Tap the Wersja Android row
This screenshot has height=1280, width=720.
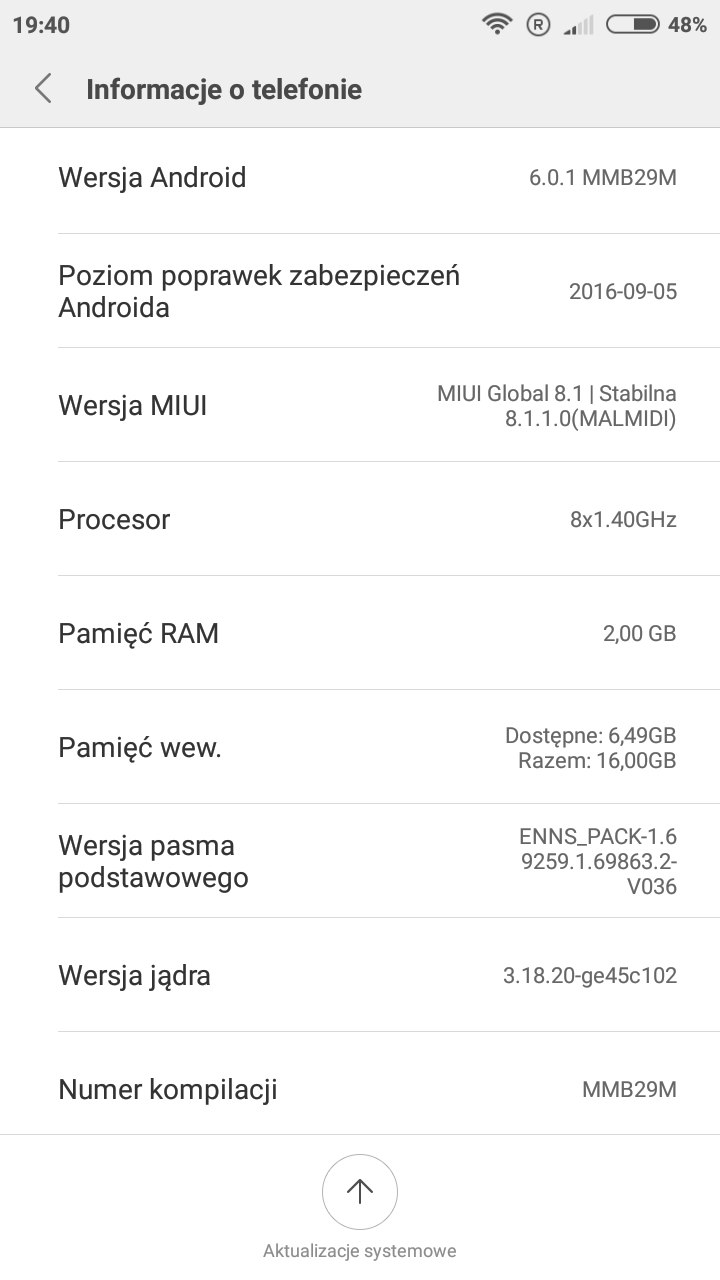tap(360, 178)
